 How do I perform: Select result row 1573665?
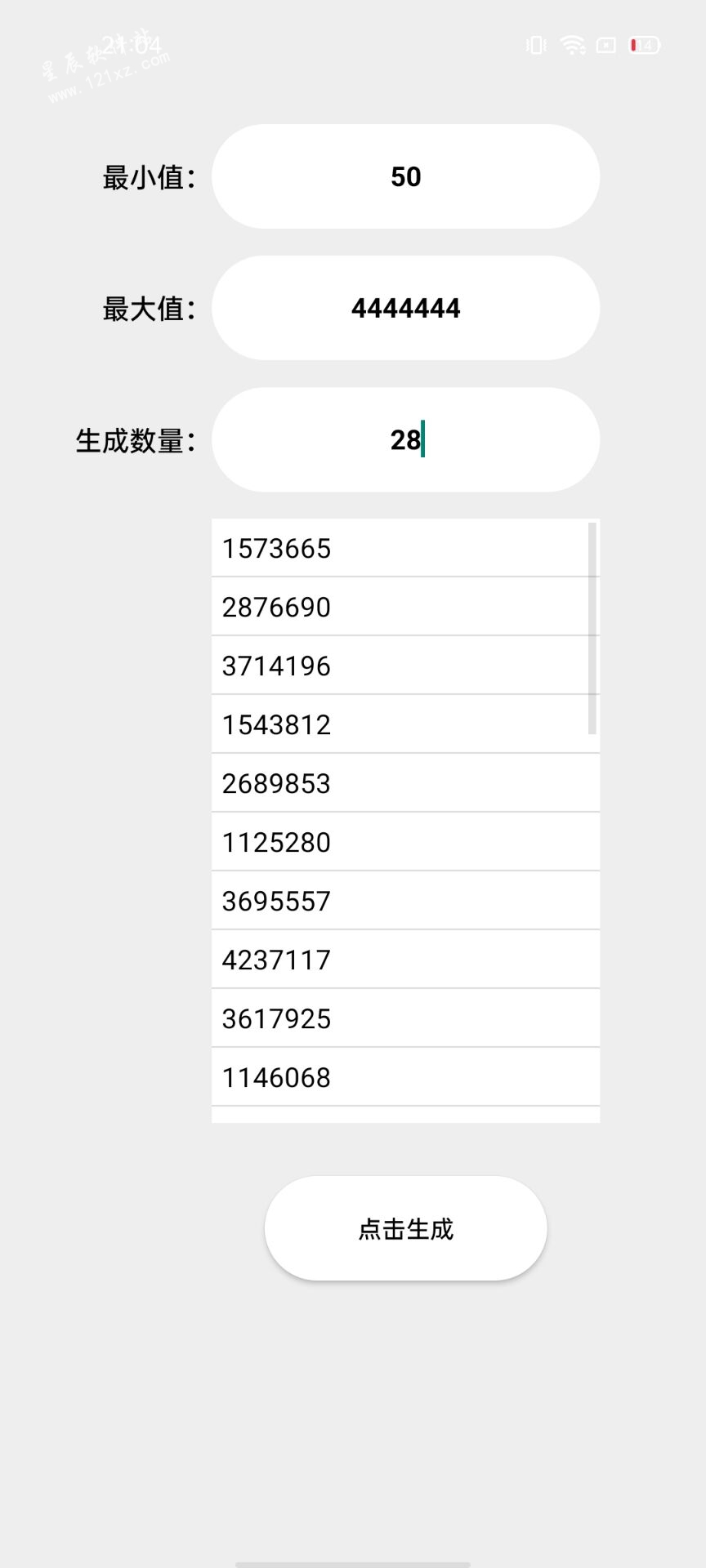coord(405,548)
